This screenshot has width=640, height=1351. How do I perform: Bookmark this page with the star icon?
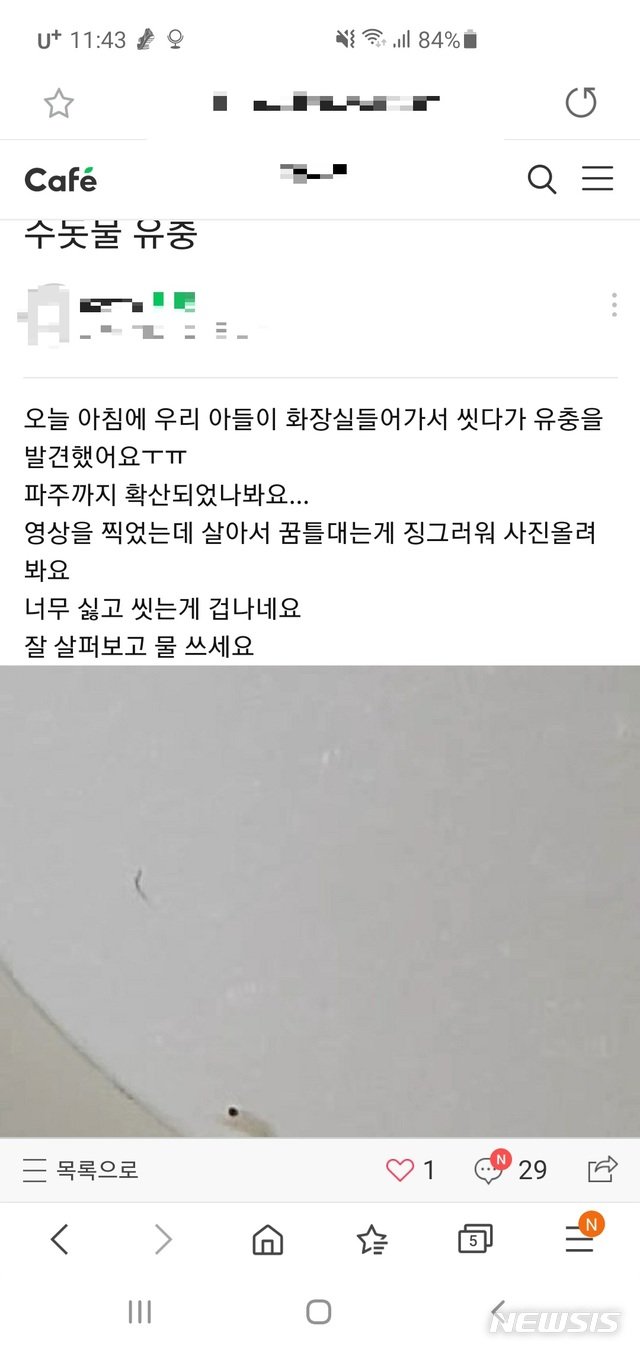tap(59, 103)
